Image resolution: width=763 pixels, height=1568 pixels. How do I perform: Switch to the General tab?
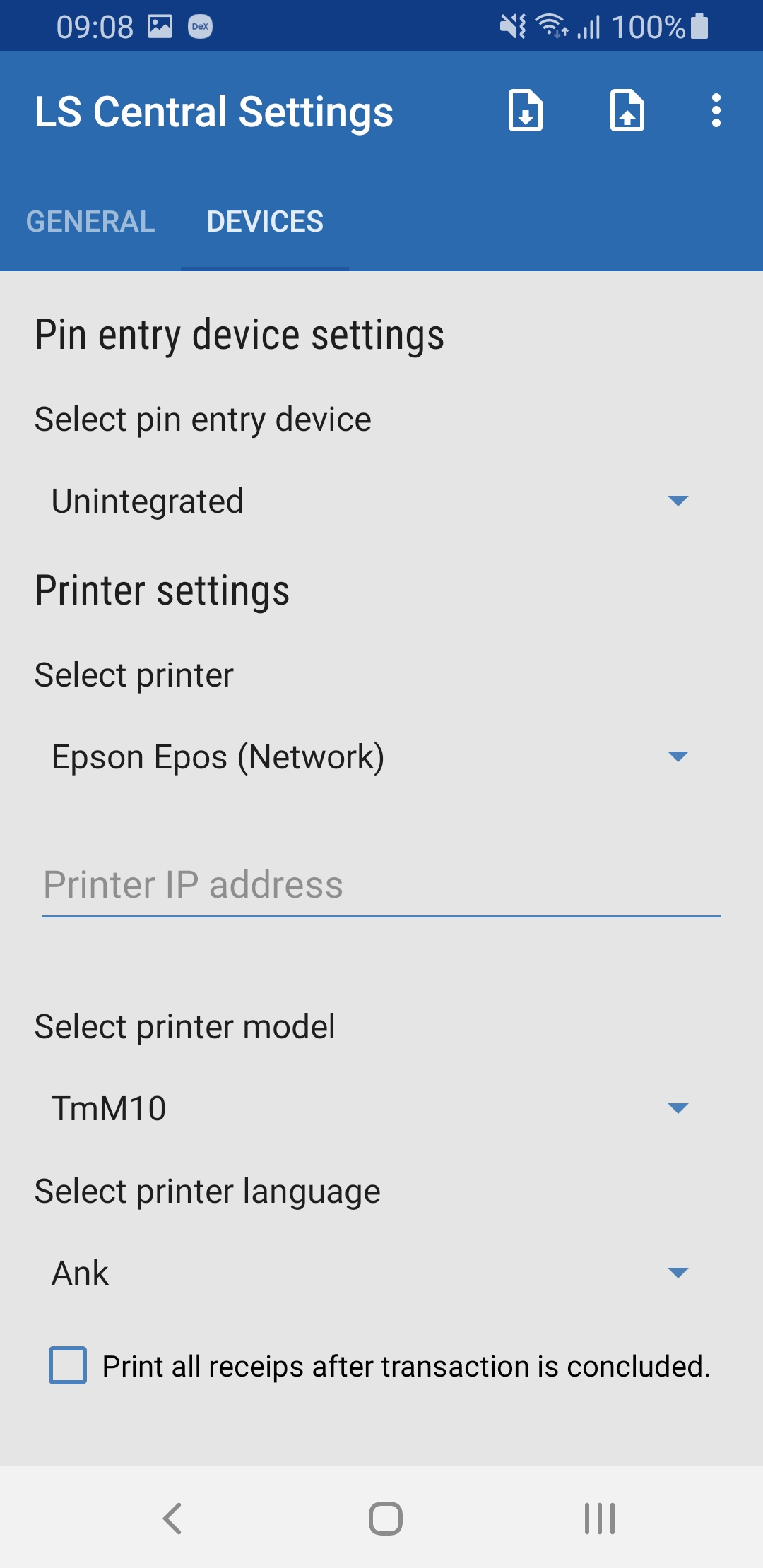pos(90,222)
